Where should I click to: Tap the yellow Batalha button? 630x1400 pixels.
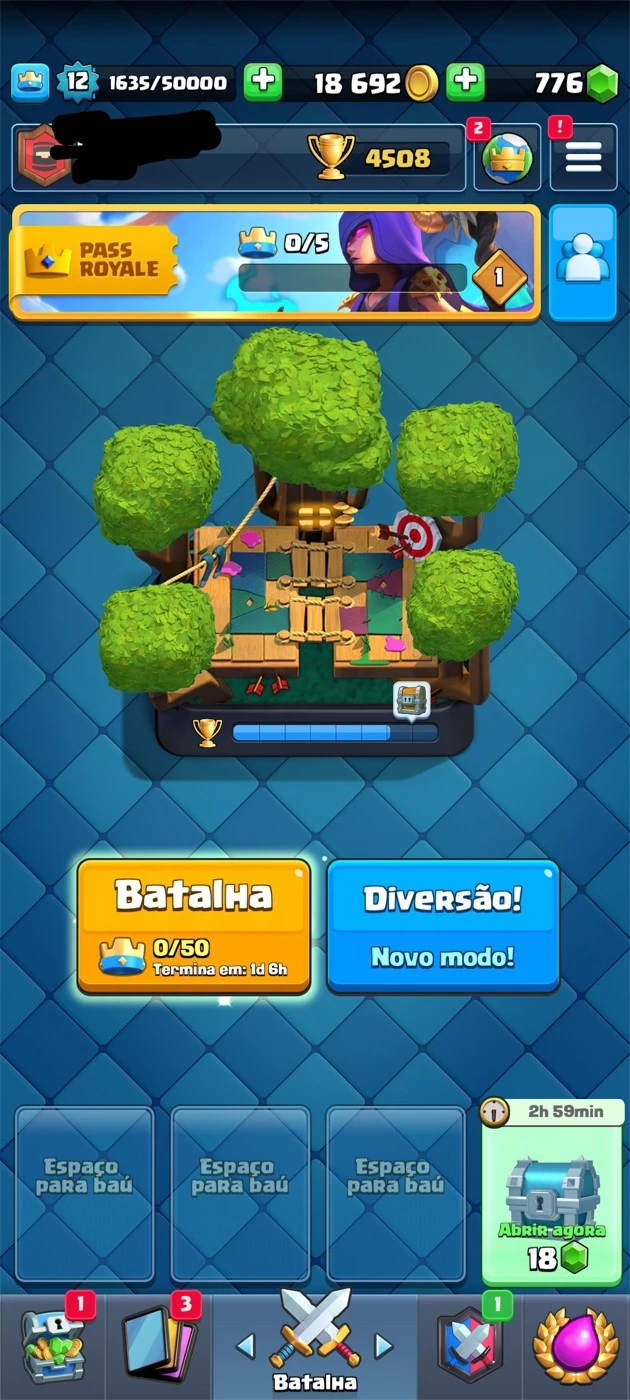click(193, 924)
